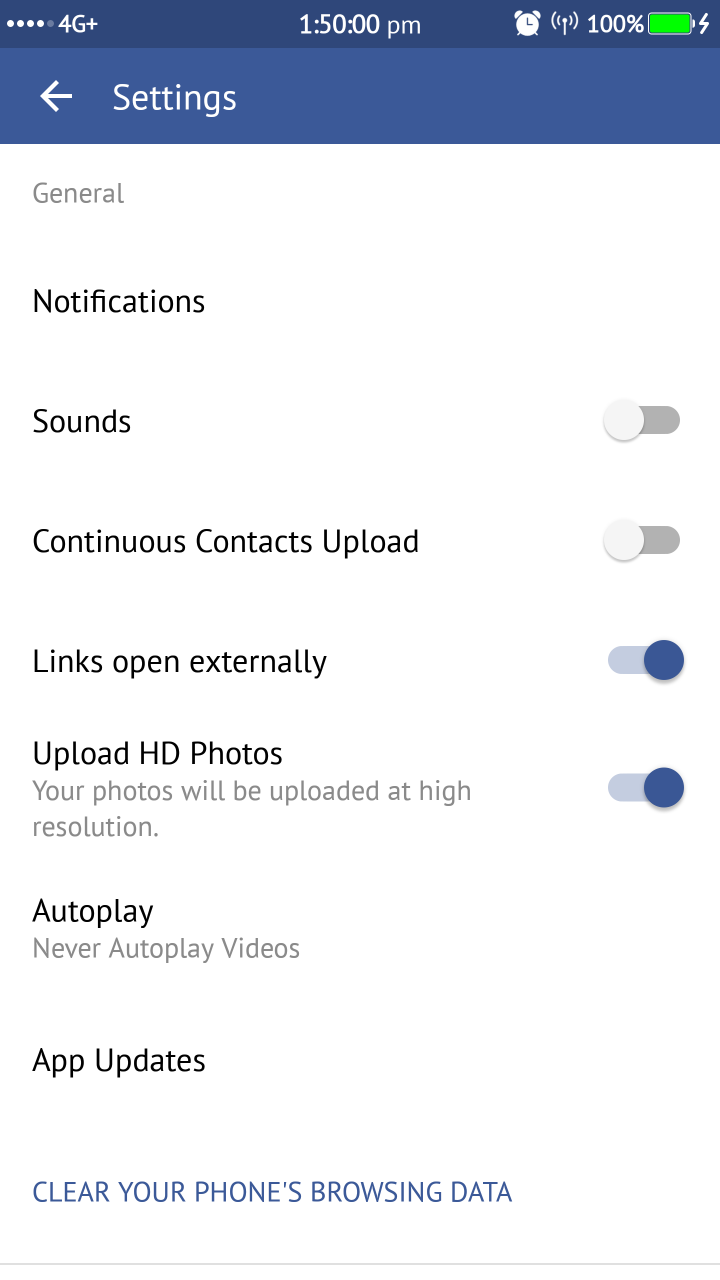The image size is (720, 1280).
Task: Turn on the Sounds switch
Action: coord(642,421)
